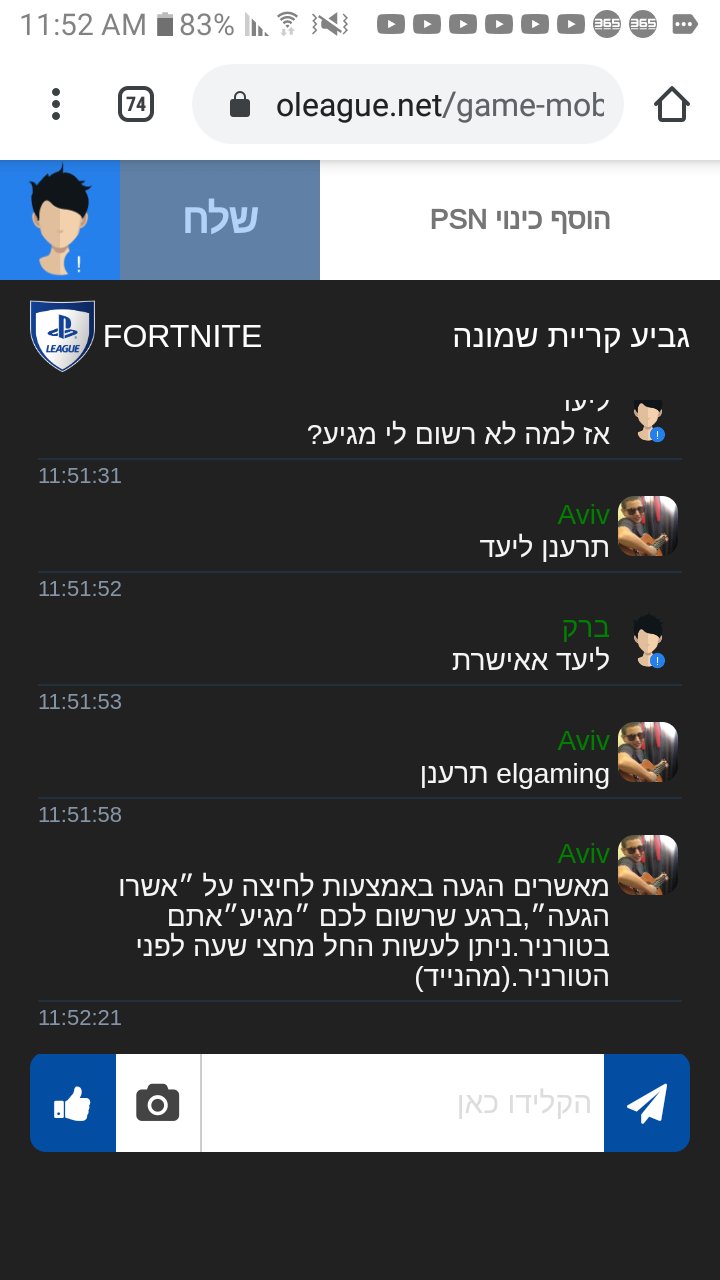Open the tab switcher showing 74 tabs
This screenshot has width=720, height=1280.
coord(136,104)
